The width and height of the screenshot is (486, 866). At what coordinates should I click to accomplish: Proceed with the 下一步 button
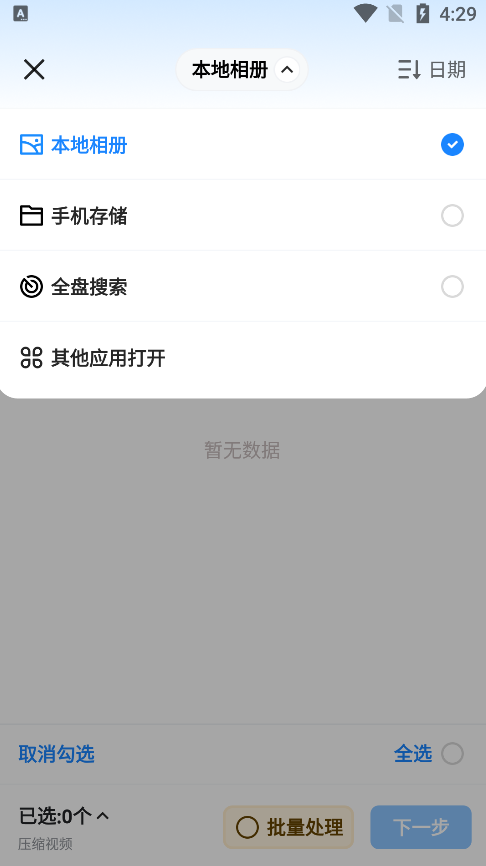coord(421,827)
